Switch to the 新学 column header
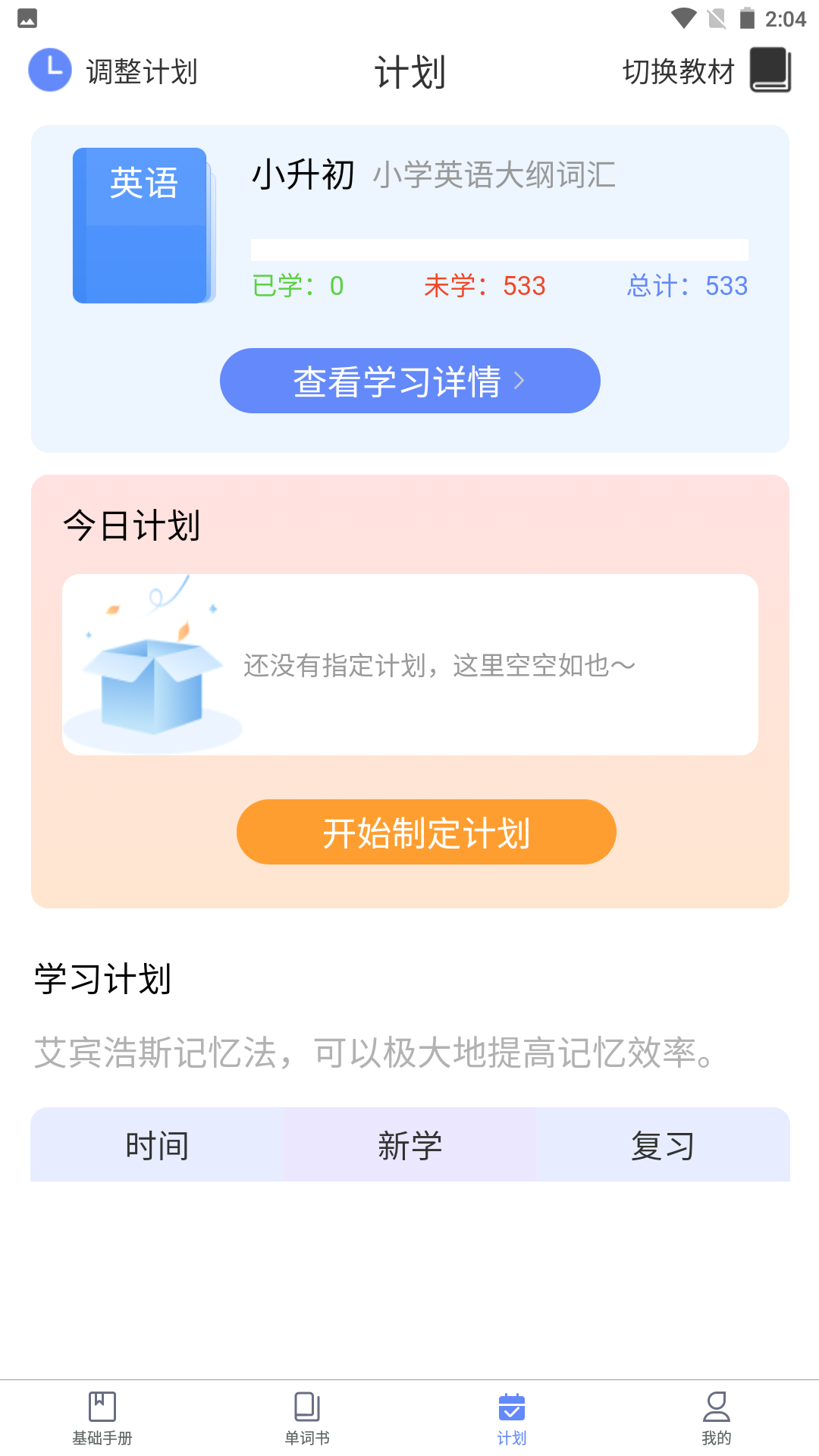Image resolution: width=819 pixels, height=1456 pixels. point(410,1145)
